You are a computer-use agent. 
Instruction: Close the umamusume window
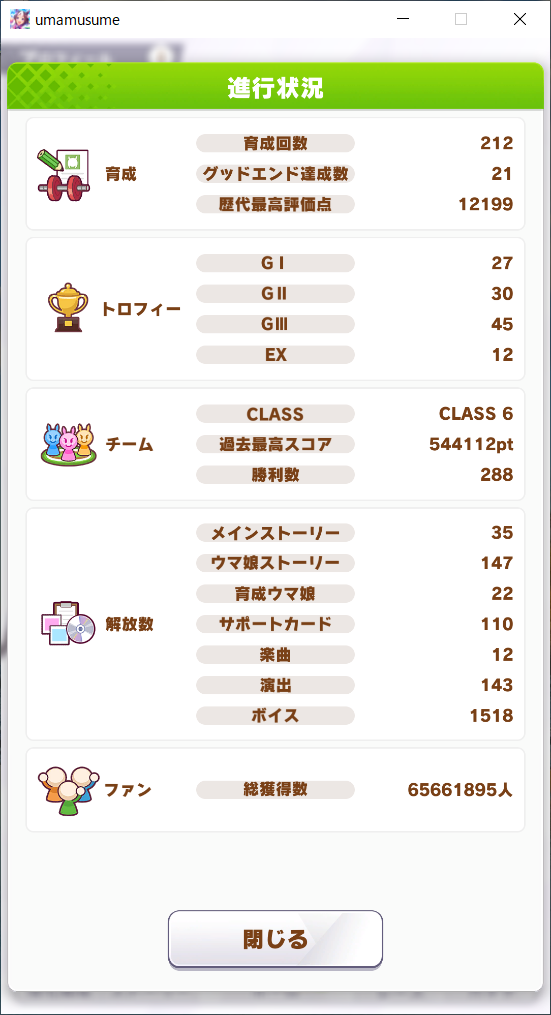[x=519, y=19]
